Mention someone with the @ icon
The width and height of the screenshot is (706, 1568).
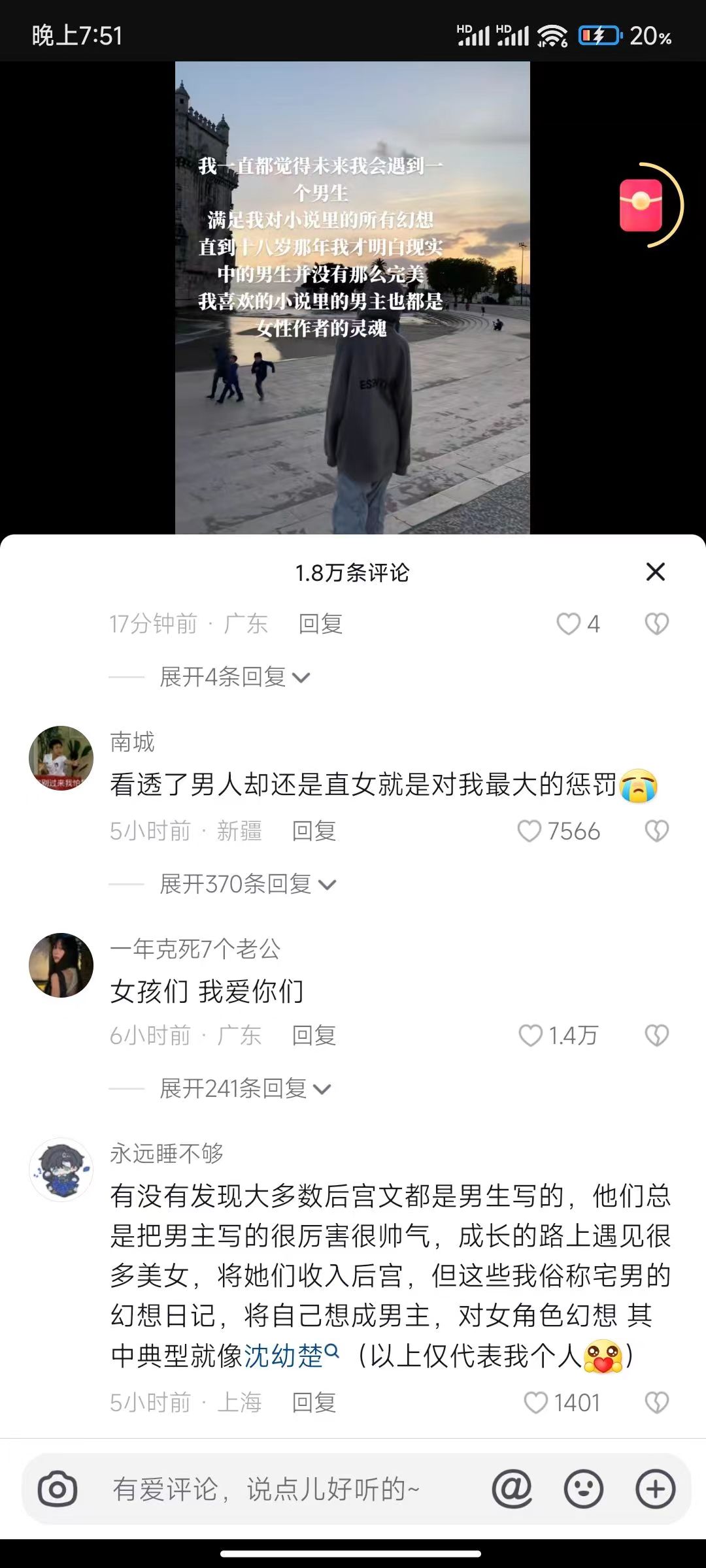[x=512, y=1490]
